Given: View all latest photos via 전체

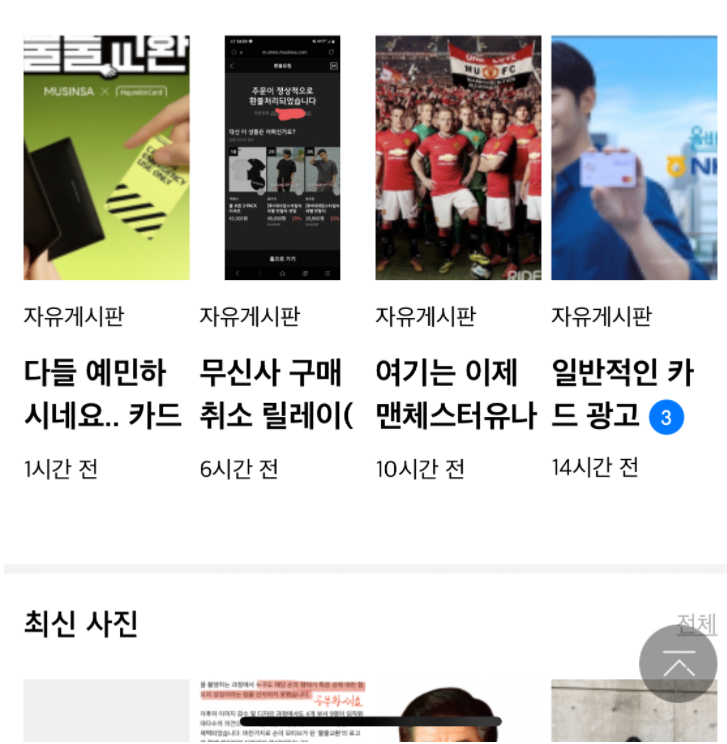Looking at the screenshot, I should (x=697, y=624).
